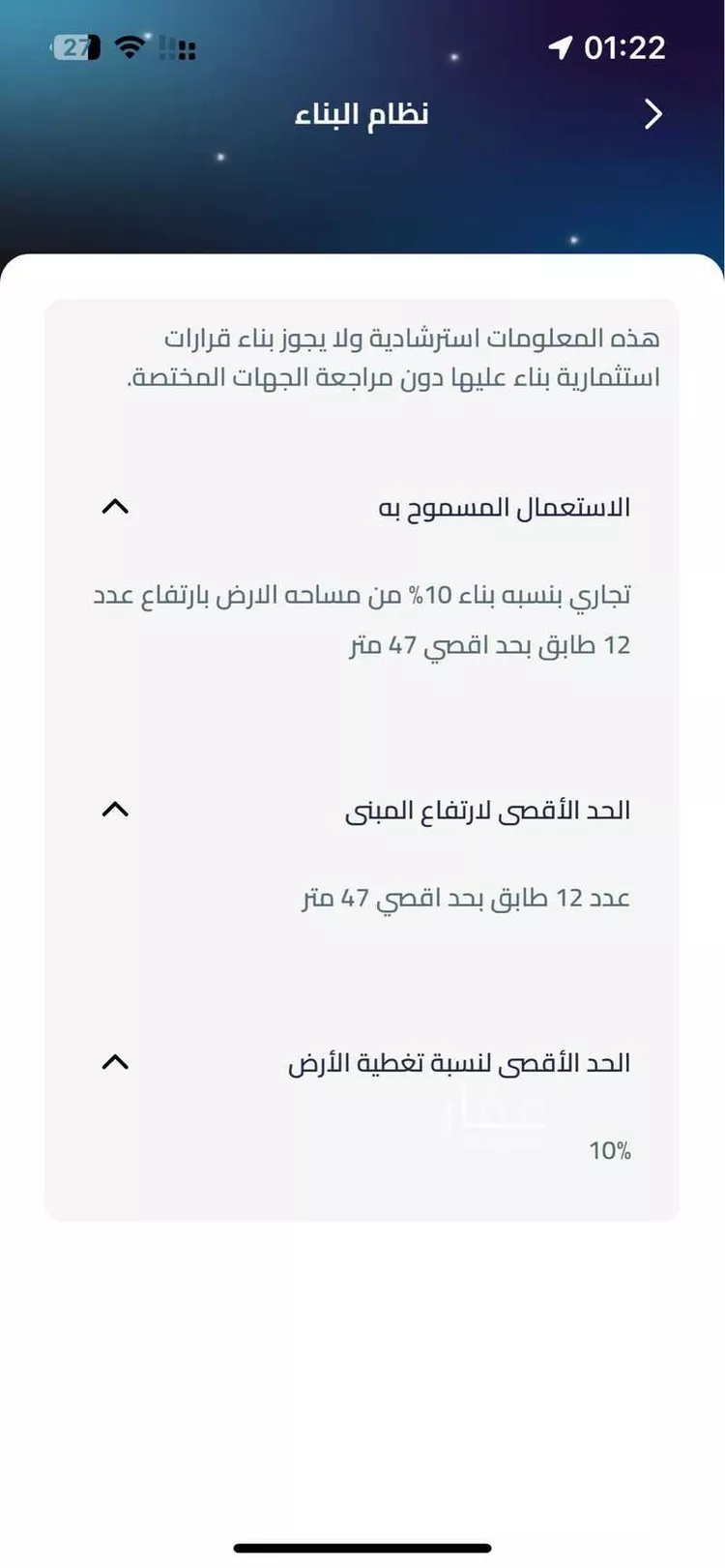Tap the back chevron to leave نظام البناء screen
The height and width of the screenshot is (1568, 725).
click(x=652, y=113)
